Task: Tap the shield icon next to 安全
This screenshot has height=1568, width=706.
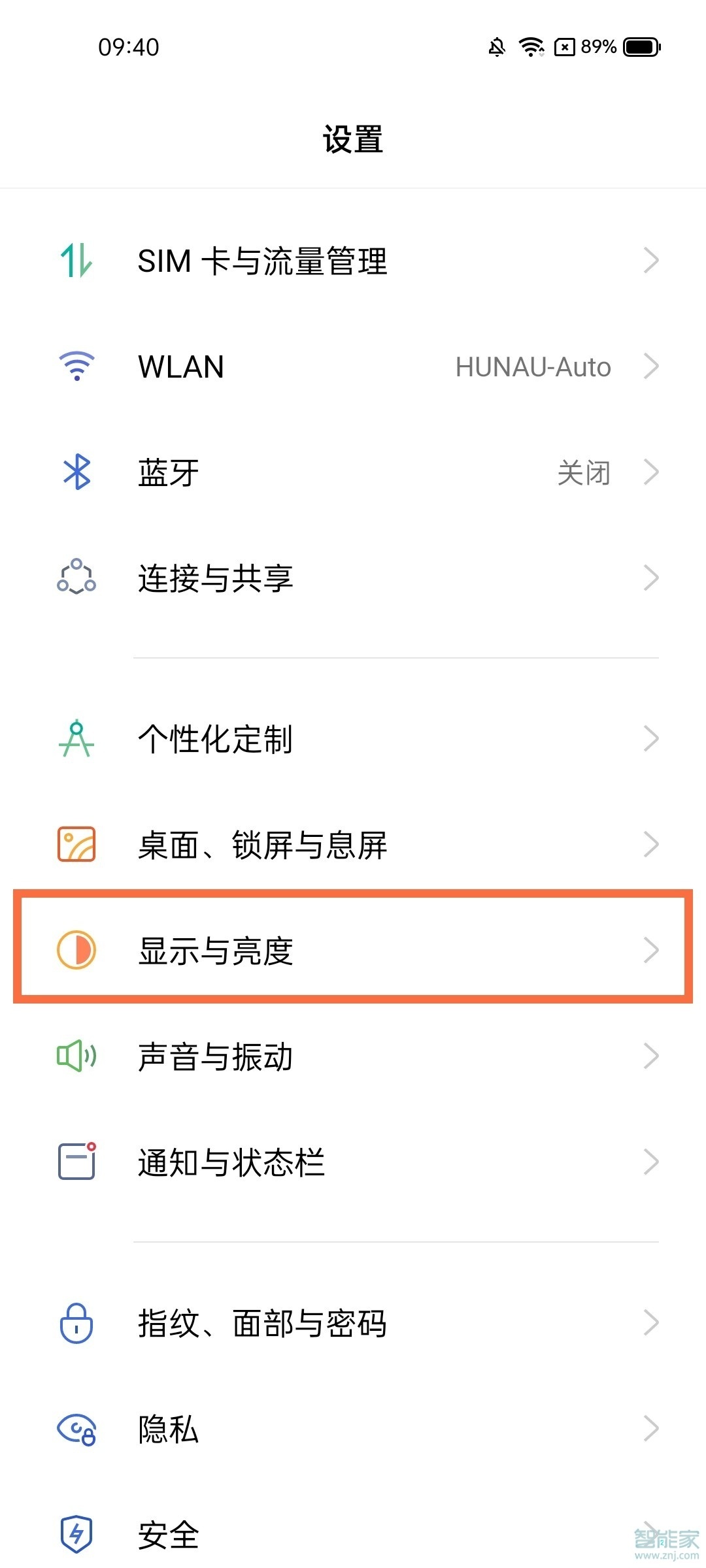Action: click(75, 1533)
